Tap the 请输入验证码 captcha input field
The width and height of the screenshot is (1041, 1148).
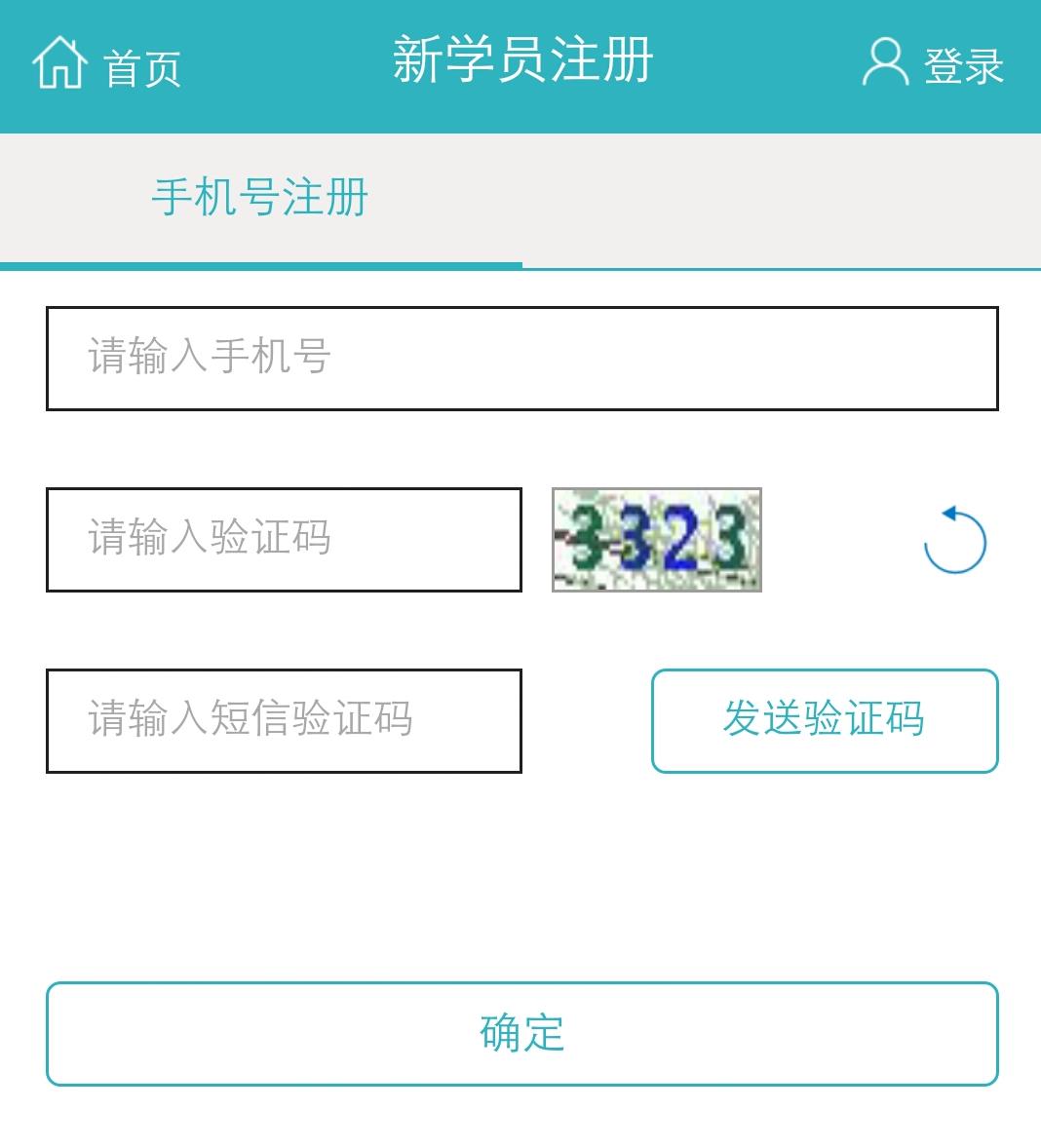pyautogui.click(x=284, y=540)
